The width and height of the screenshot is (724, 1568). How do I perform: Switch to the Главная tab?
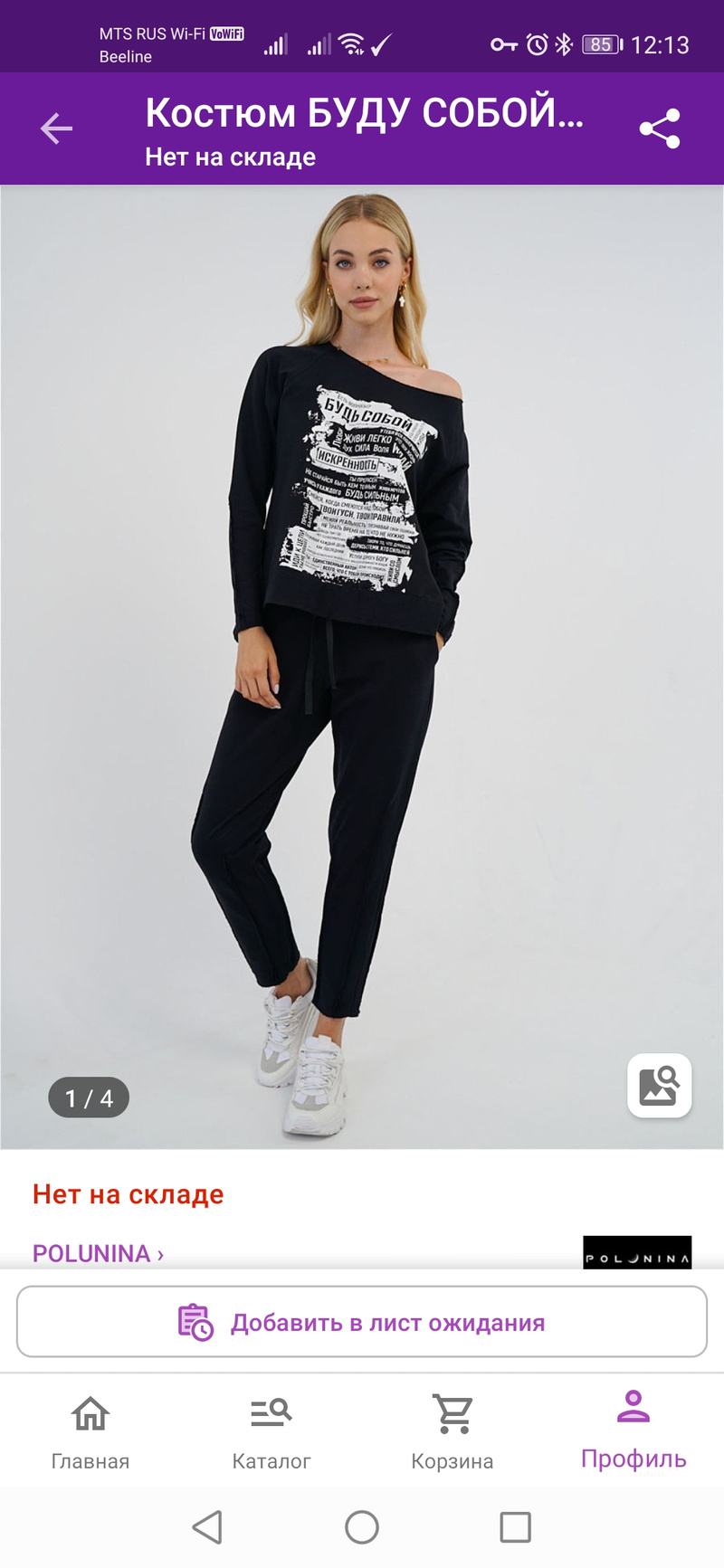[x=90, y=1430]
